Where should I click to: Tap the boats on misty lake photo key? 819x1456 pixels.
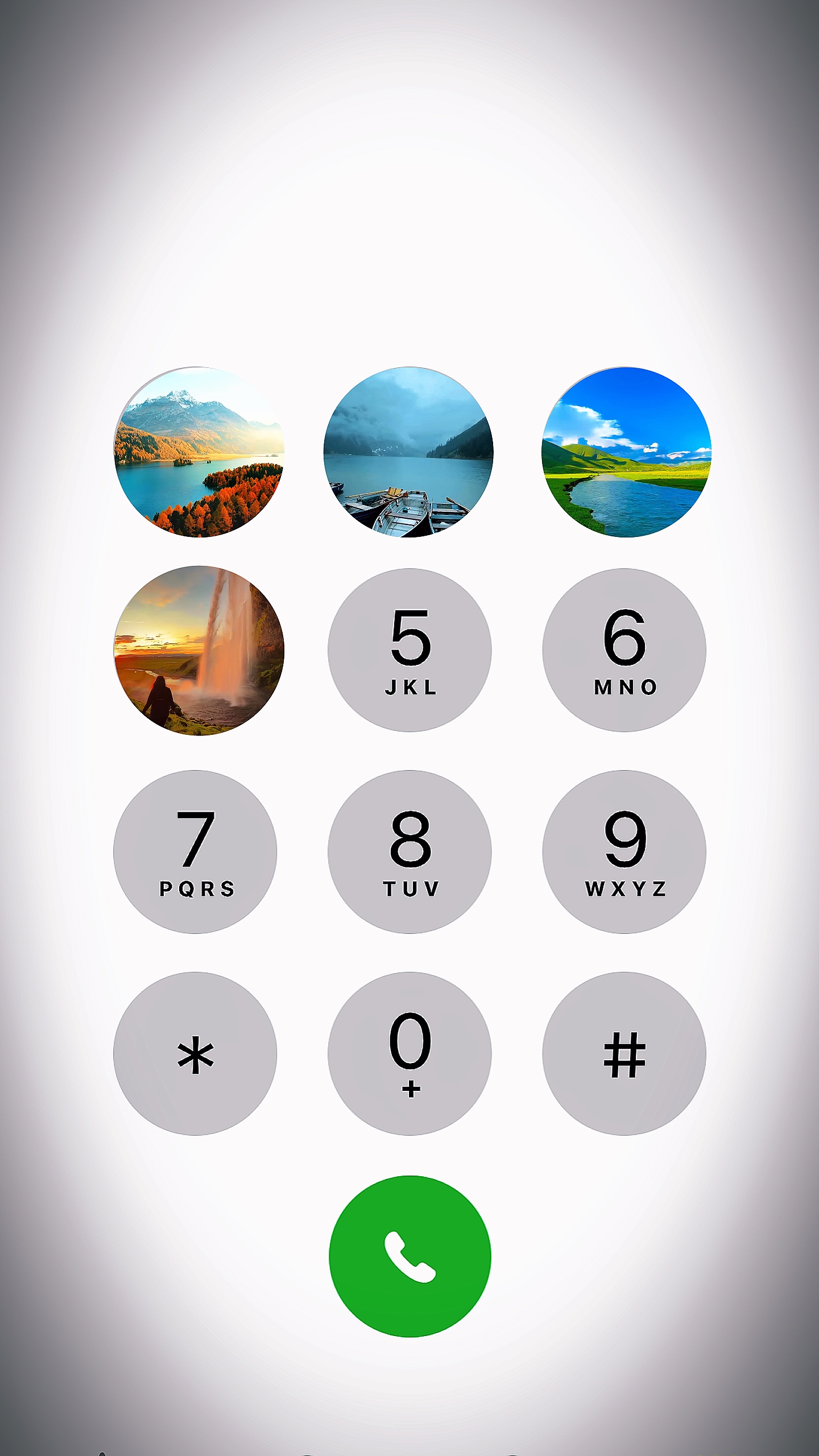click(x=408, y=452)
